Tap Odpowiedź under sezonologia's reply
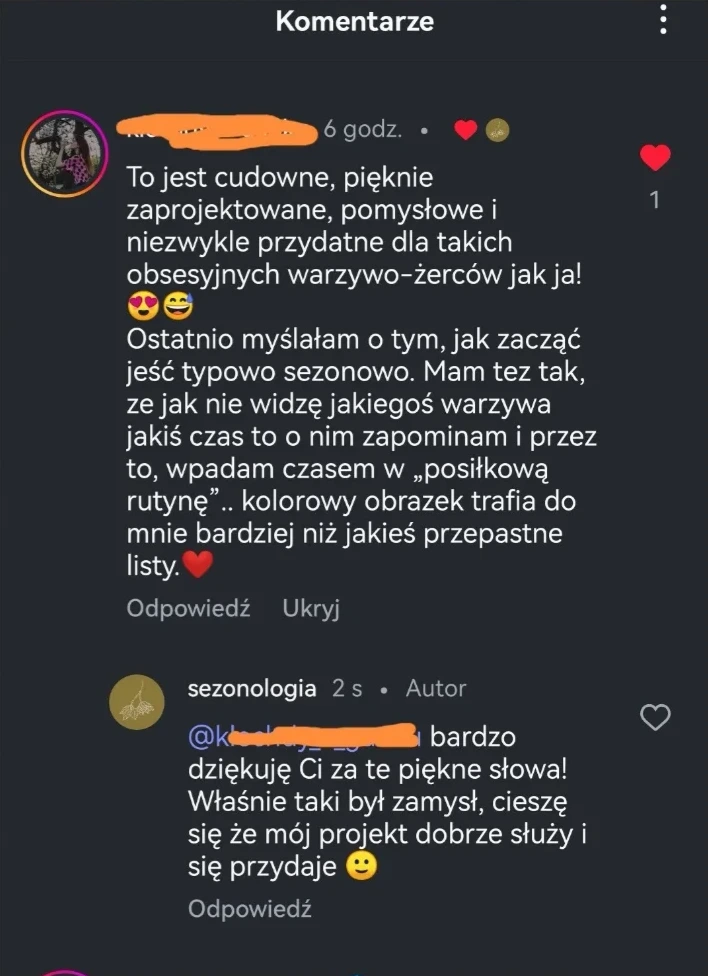Screen dimensions: 708x976 point(250,908)
